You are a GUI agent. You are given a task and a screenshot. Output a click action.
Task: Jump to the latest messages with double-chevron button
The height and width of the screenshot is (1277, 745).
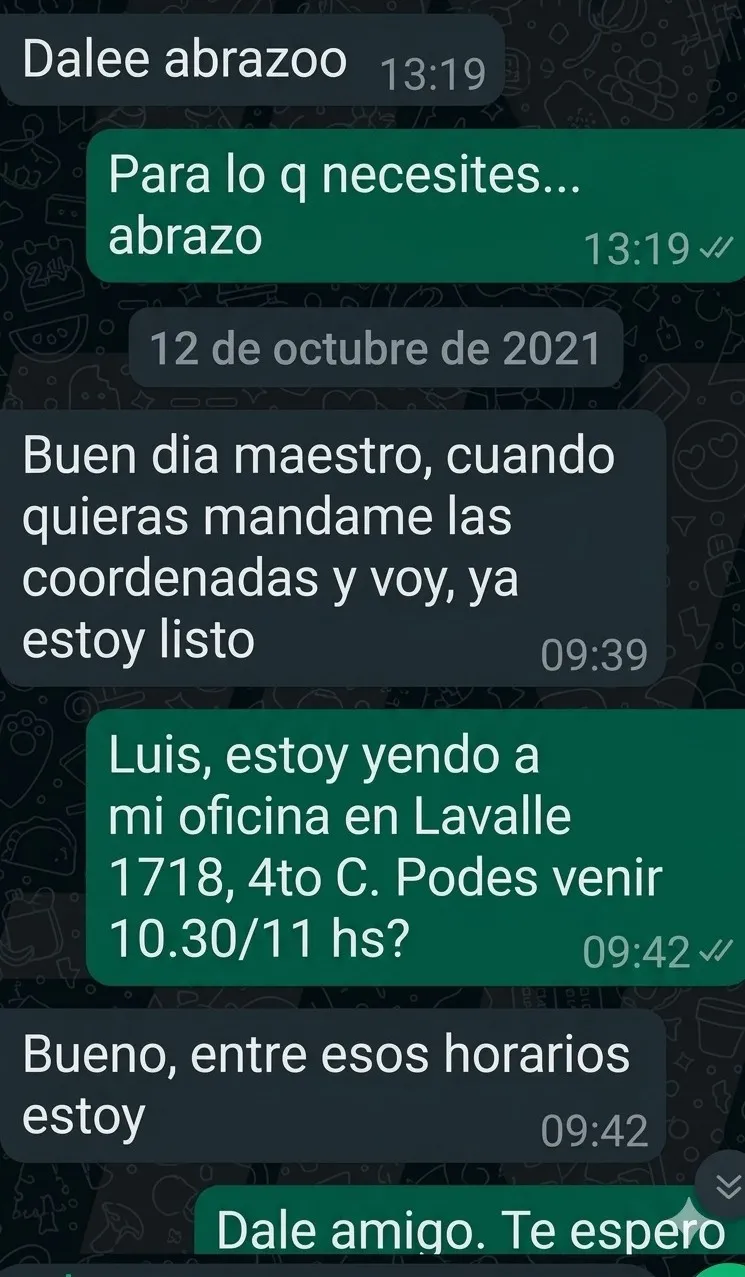point(729,1185)
